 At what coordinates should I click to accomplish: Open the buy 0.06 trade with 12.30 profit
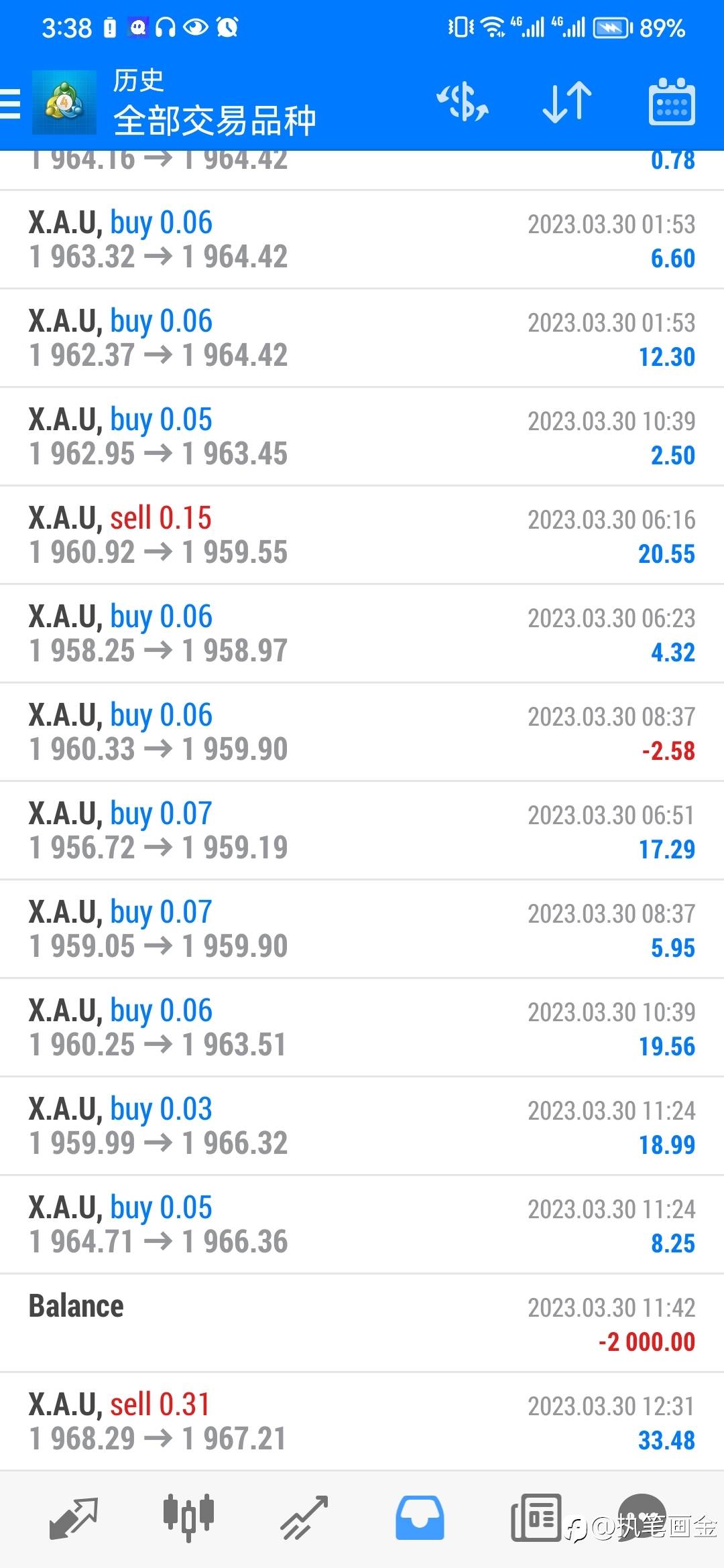click(x=362, y=338)
